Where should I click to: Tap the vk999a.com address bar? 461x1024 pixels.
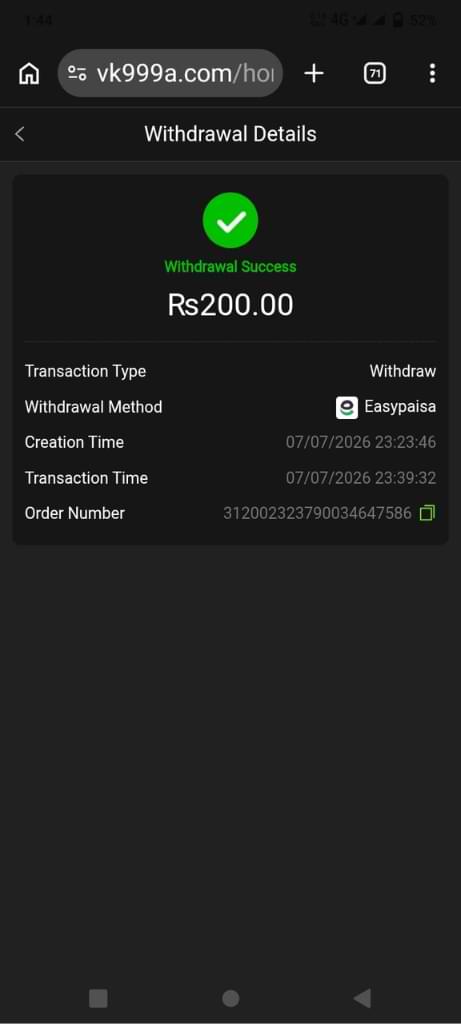(170, 73)
